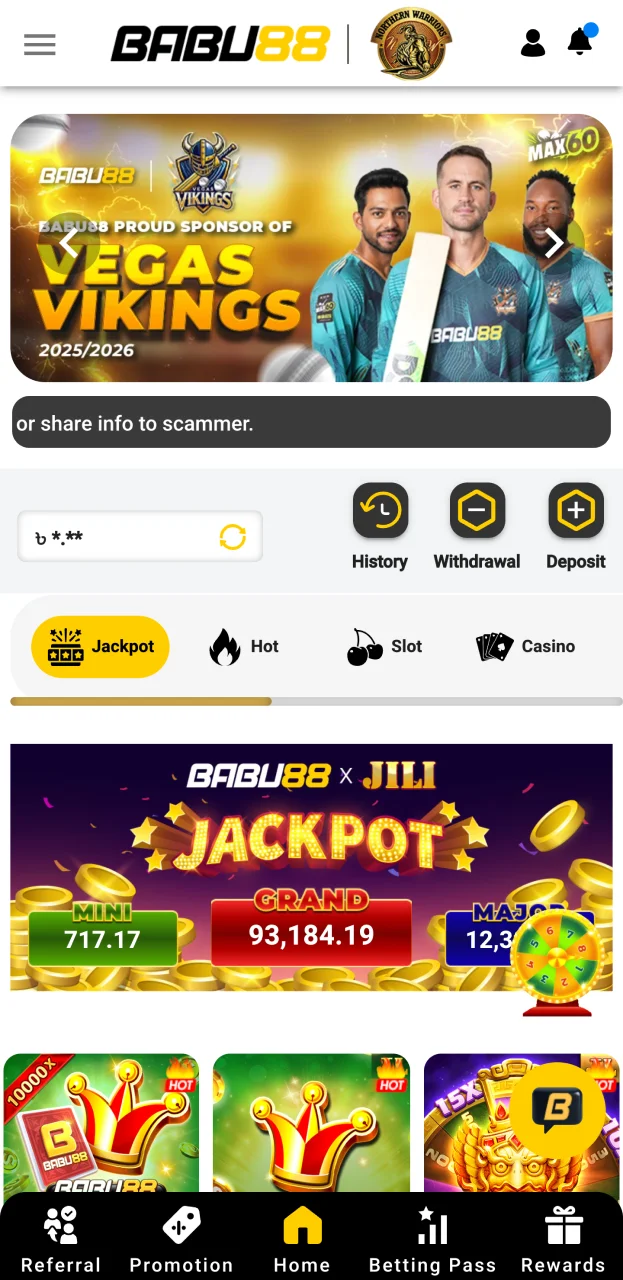This screenshot has width=623, height=1280.
Task: Select the Jackpot category
Action: (x=100, y=647)
